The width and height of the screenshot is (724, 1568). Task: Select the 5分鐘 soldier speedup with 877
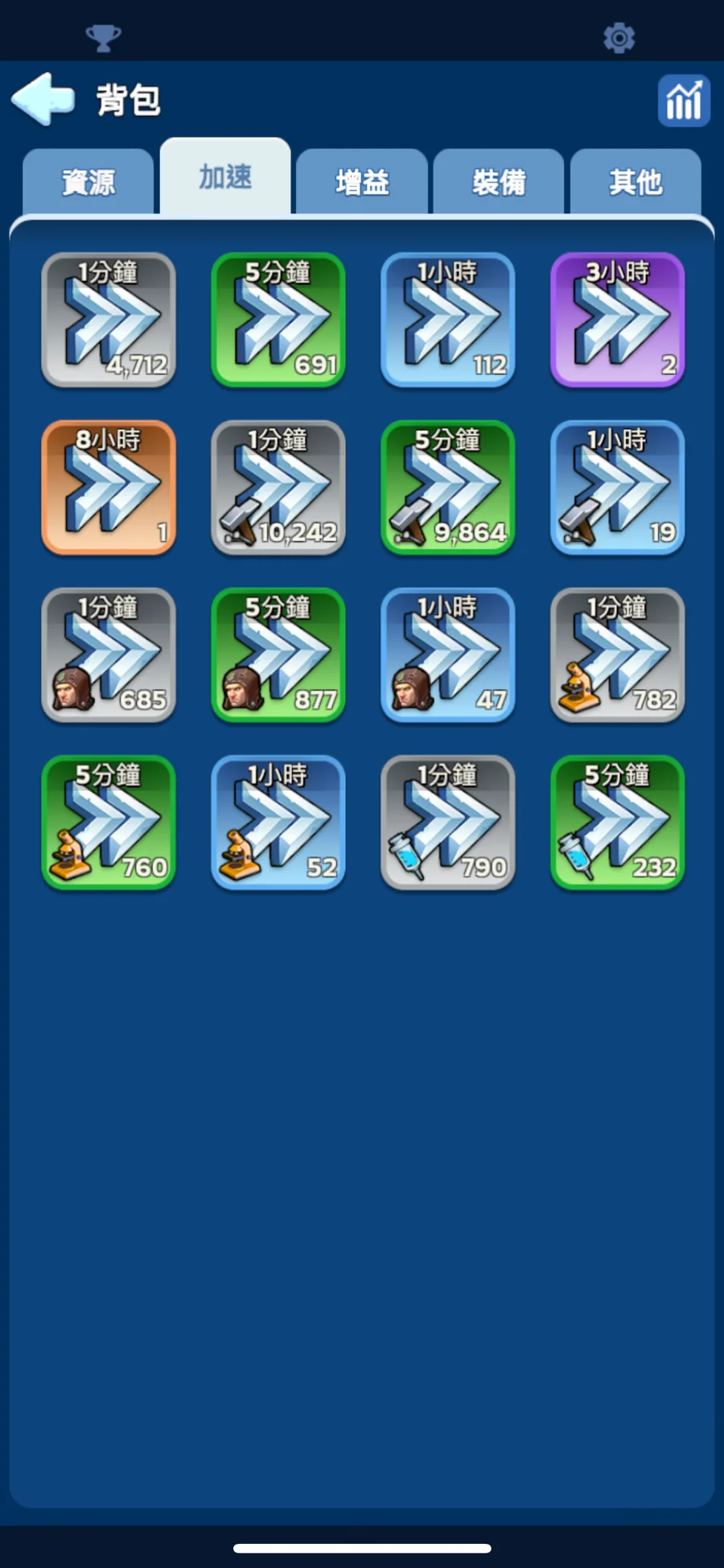(x=278, y=654)
